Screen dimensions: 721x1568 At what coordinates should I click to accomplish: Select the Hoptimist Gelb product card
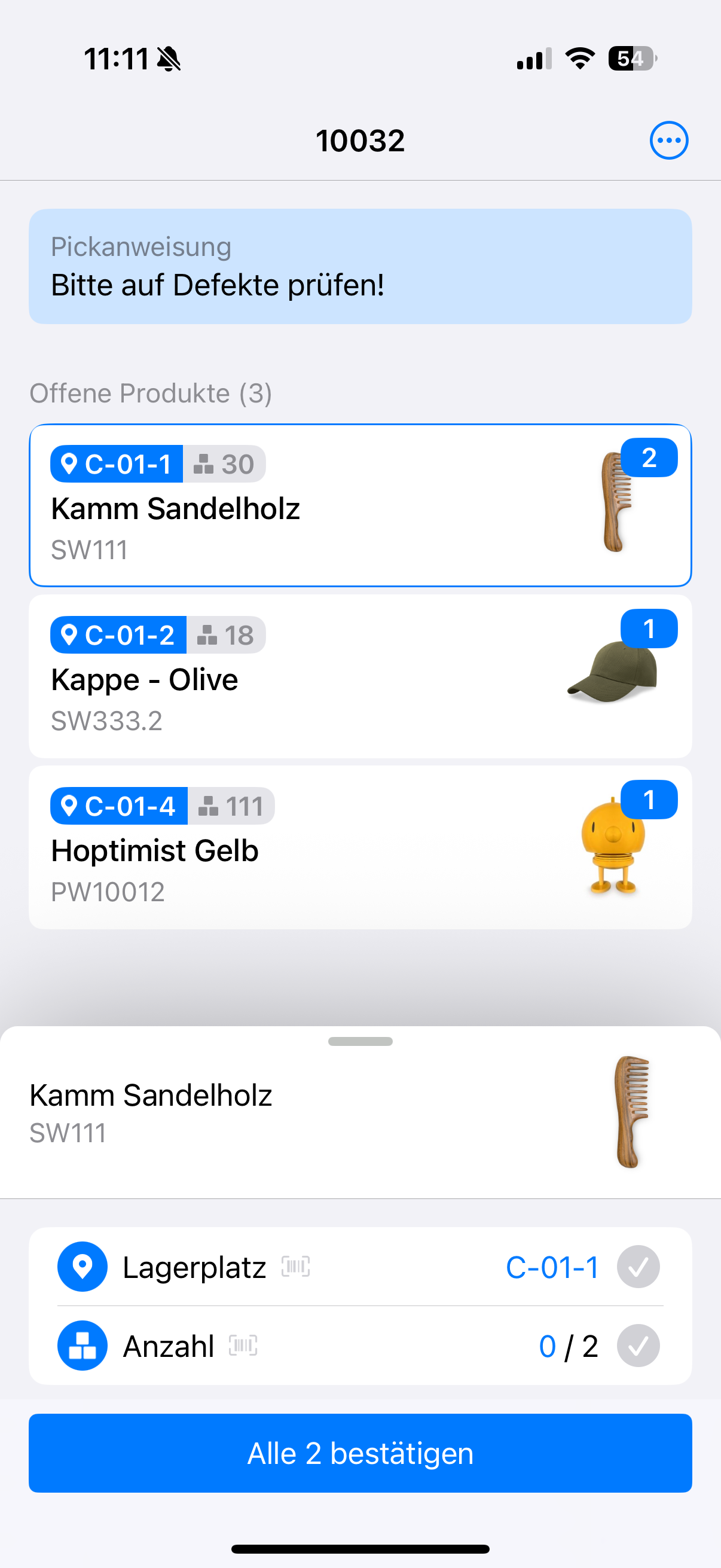tap(360, 847)
